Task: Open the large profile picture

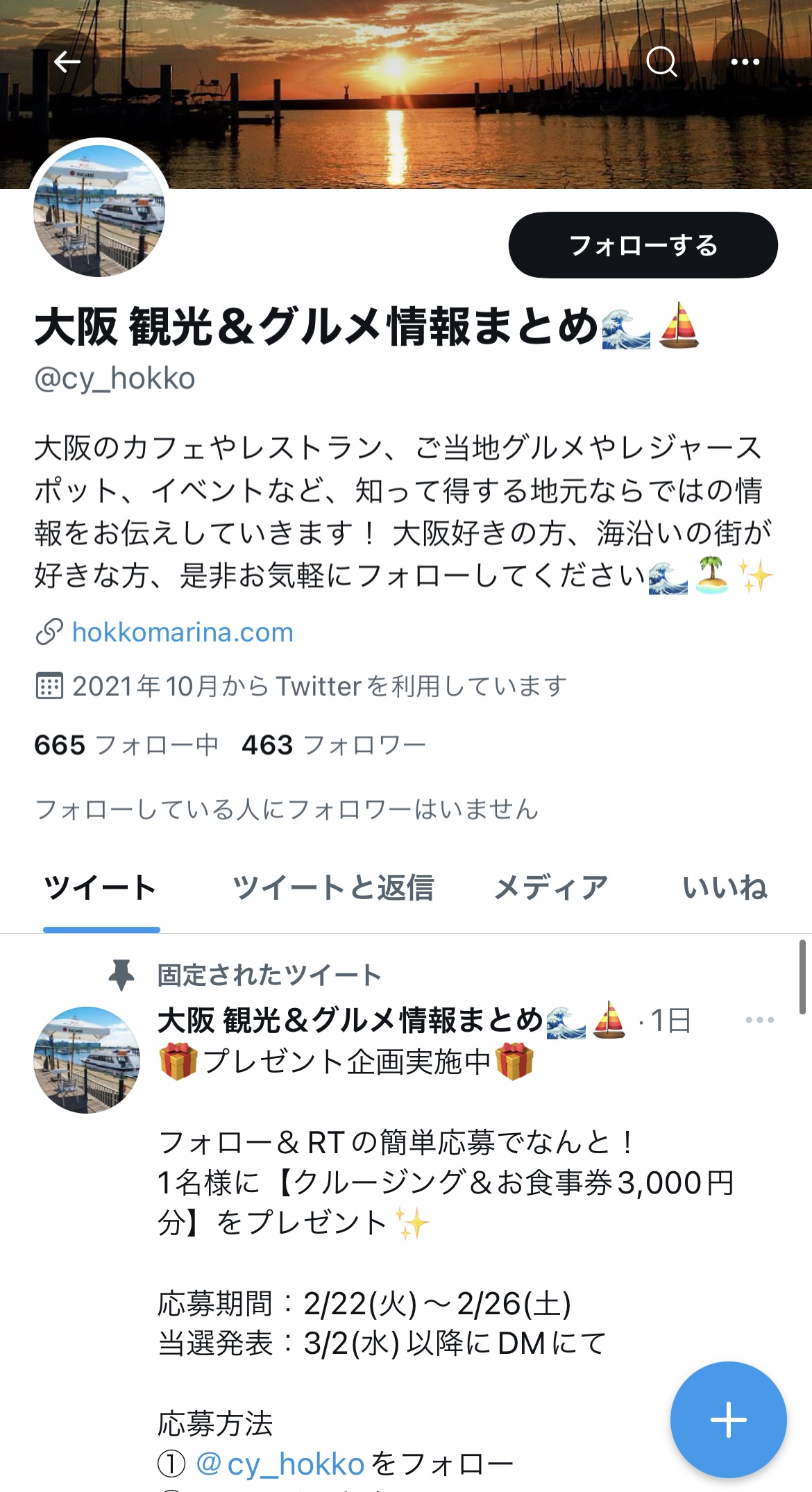Action: coord(99,210)
